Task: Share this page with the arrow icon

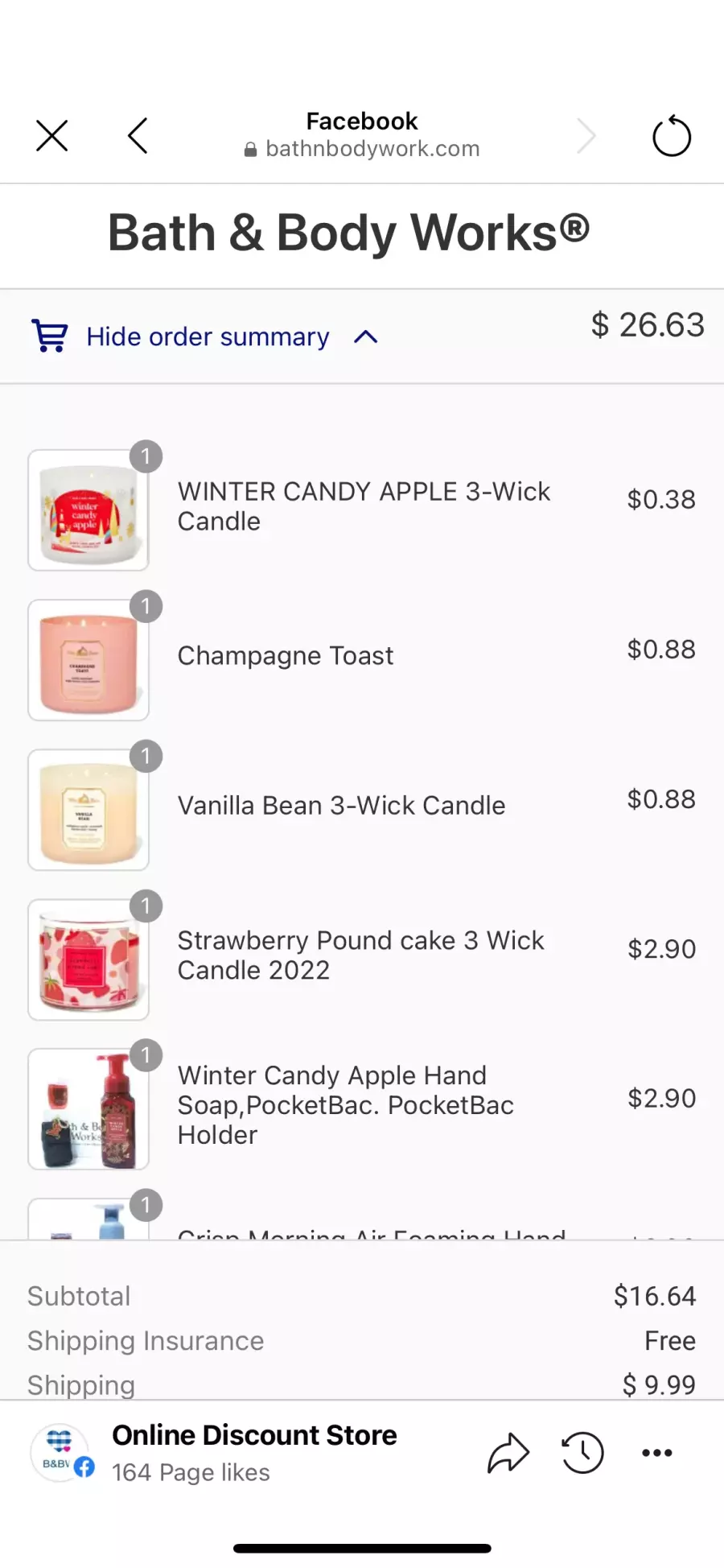Action: (508, 1453)
